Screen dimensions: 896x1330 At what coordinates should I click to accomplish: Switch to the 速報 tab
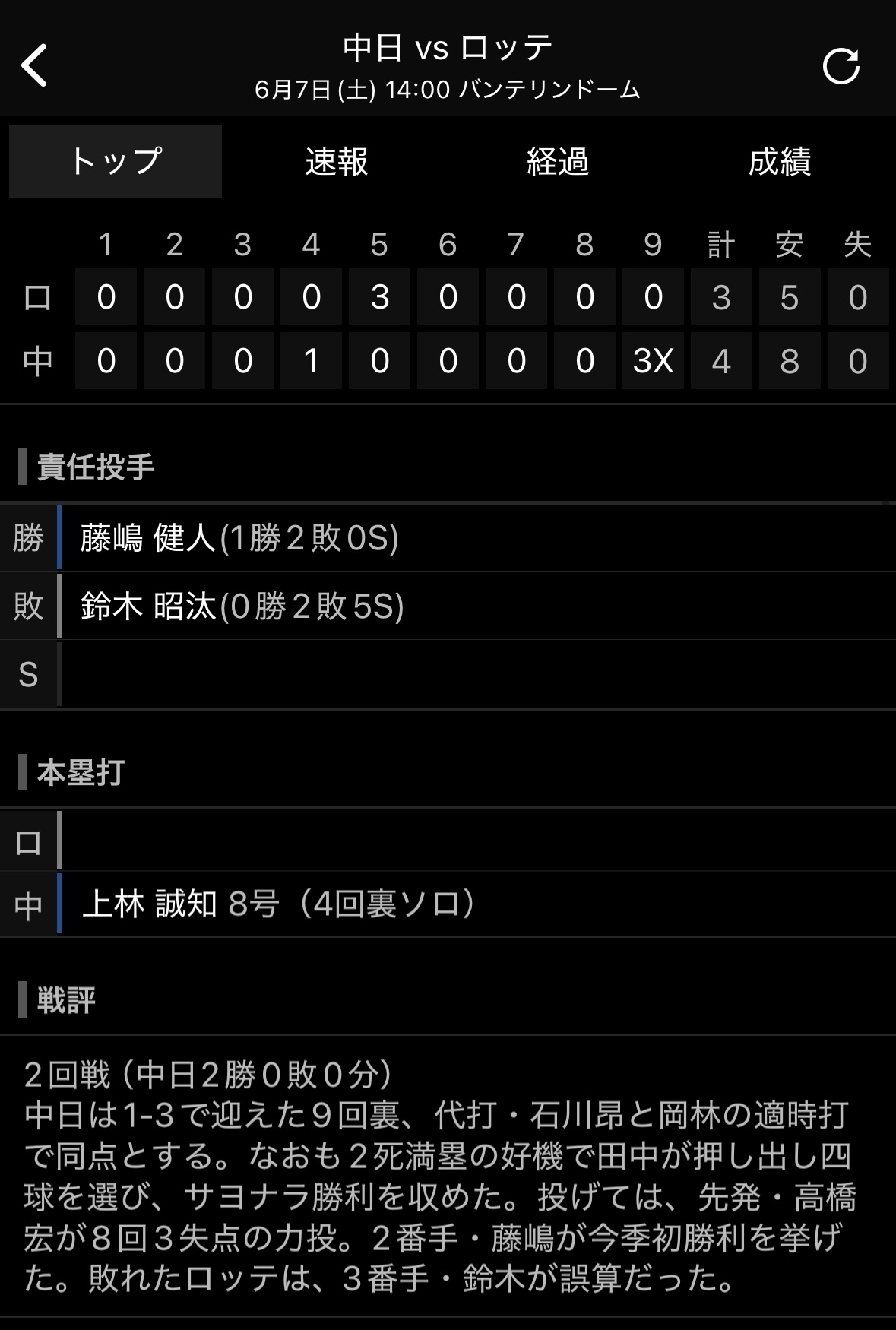pyautogui.click(x=337, y=161)
